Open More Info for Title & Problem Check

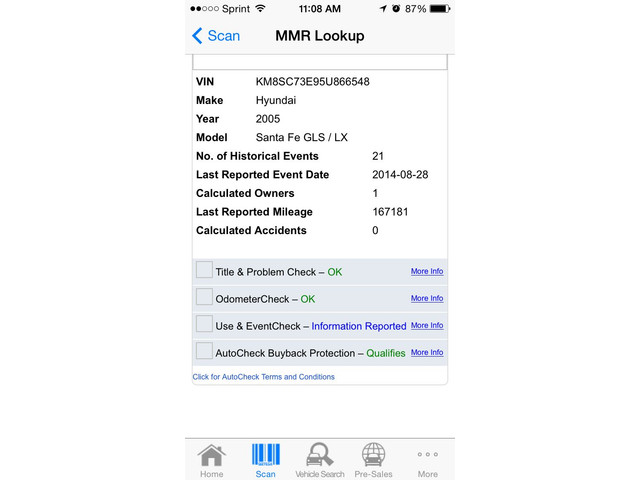pos(426,271)
